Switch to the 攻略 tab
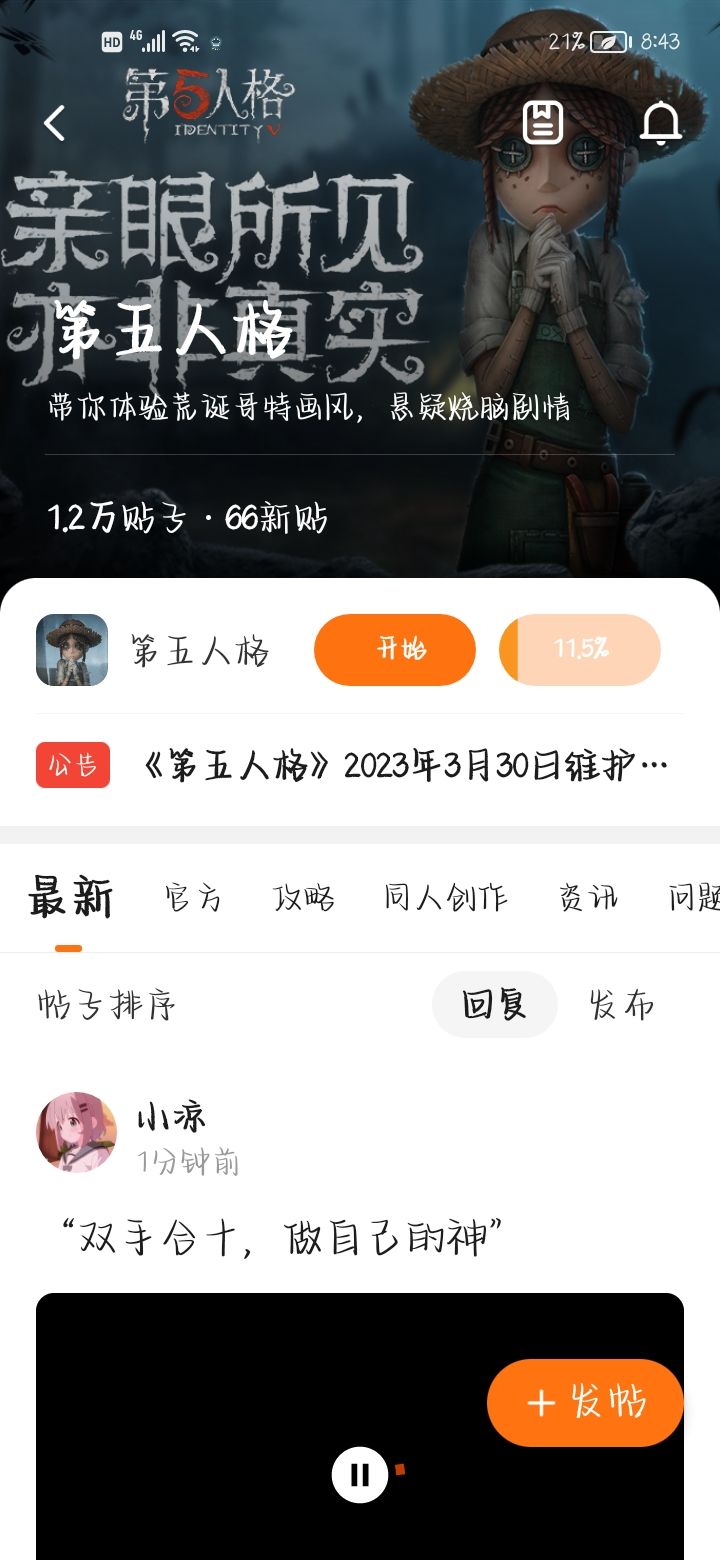This screenshot has height=1560, width=720. pyautogui.click(x=304, y=898)
